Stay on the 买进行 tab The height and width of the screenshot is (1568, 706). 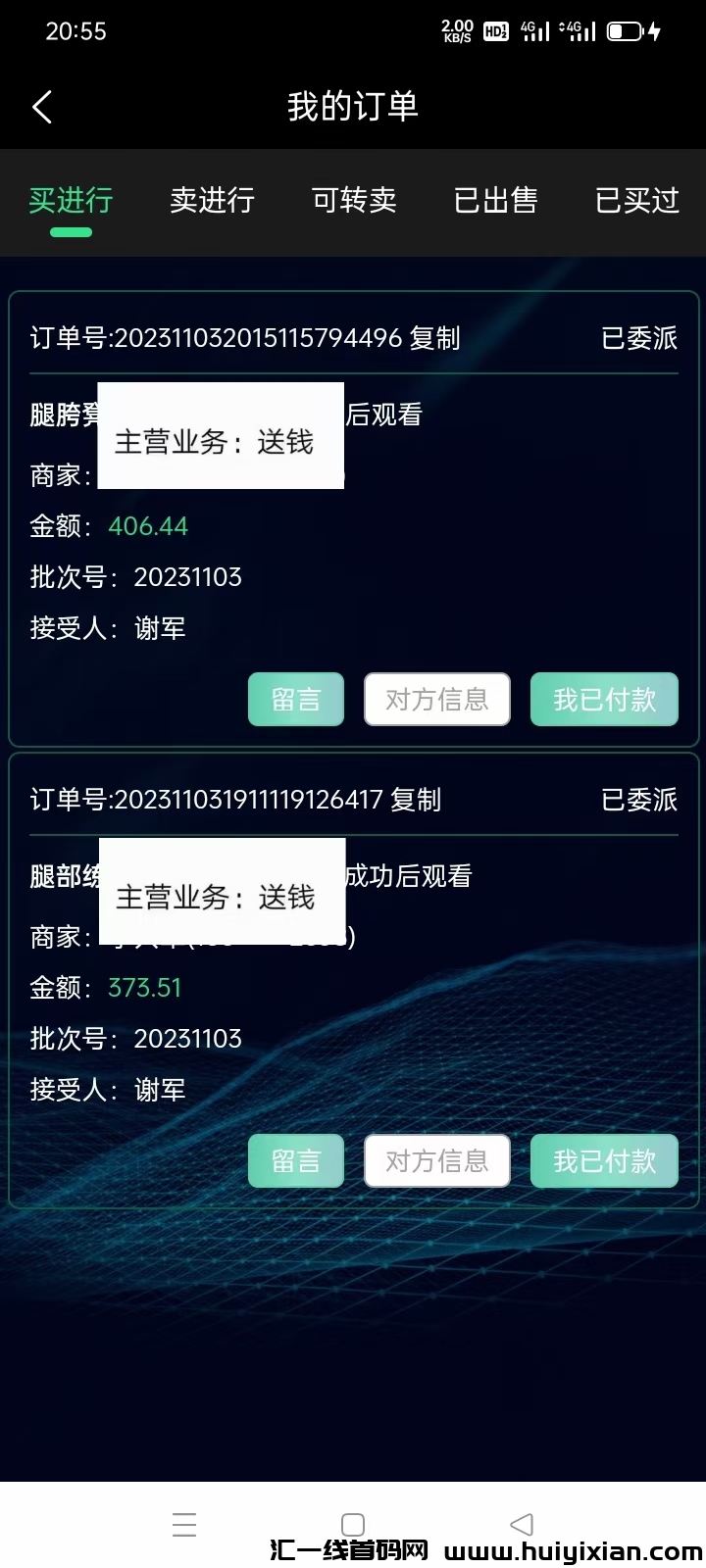click(x=70, y=201)
